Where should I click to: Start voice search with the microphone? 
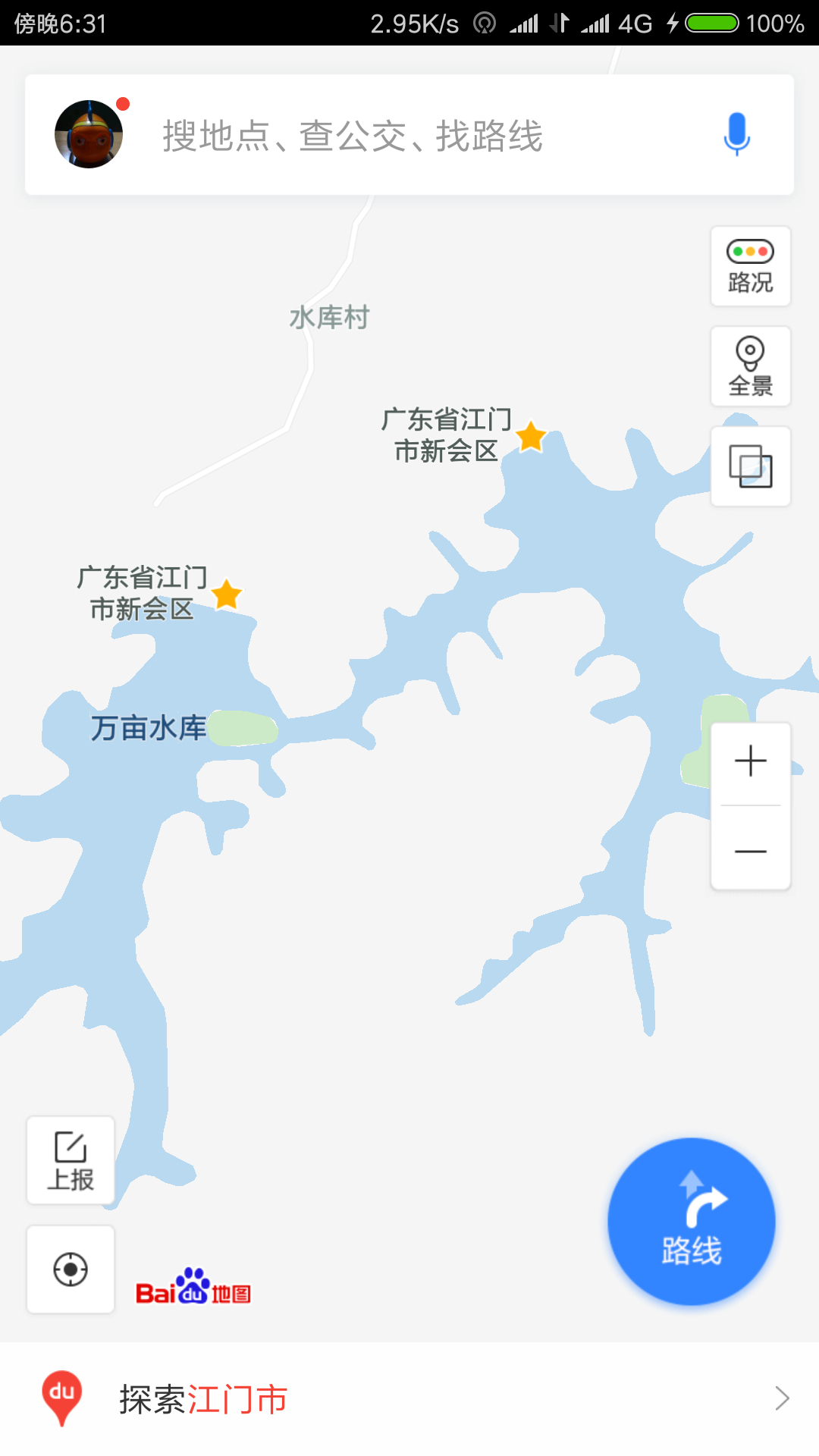pyautogui.click(x=736, y=134)
